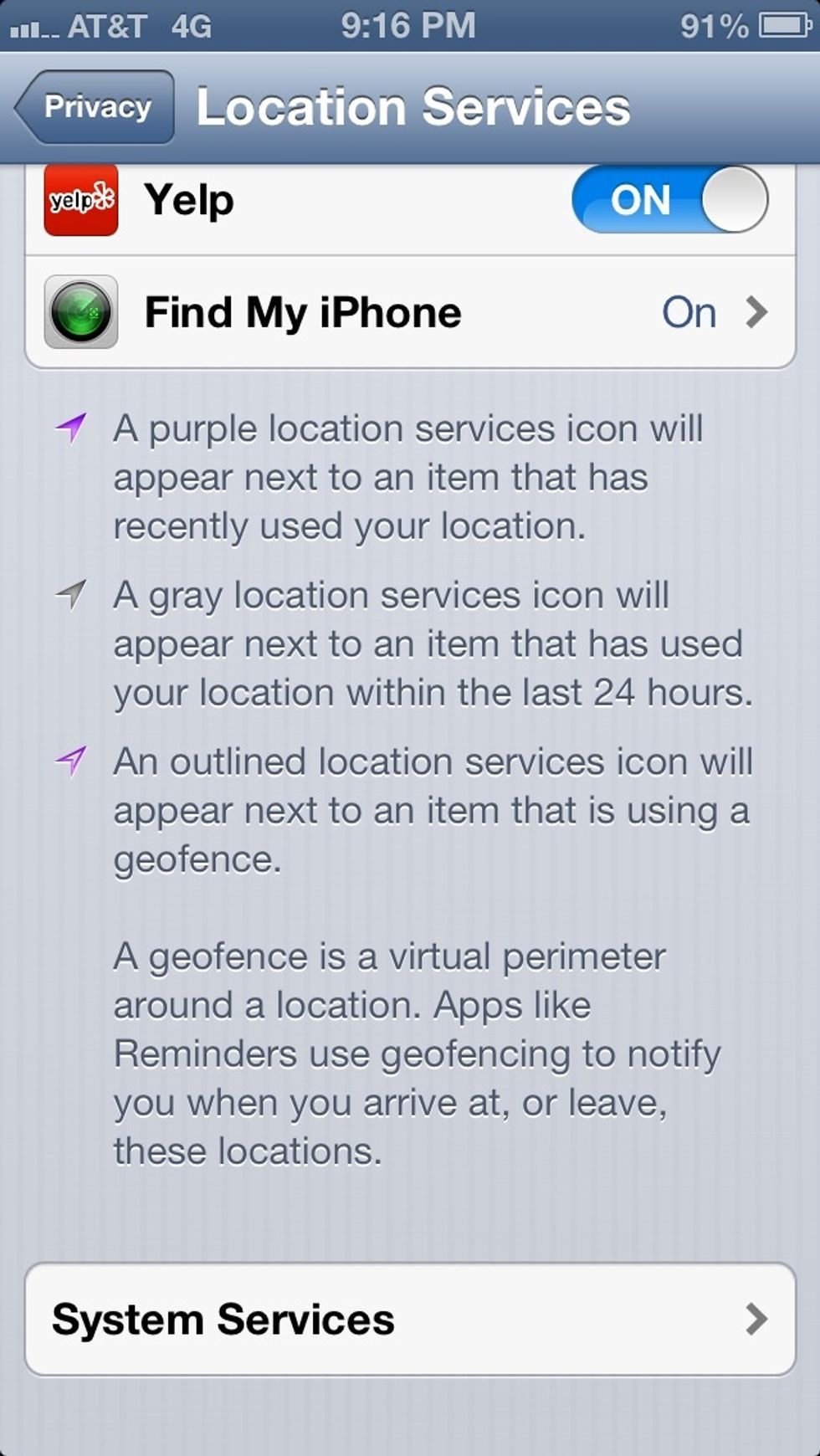Tap the 9:16 PM clock in status bar
The image size is (820, 1456).
[x=410, y=25]
